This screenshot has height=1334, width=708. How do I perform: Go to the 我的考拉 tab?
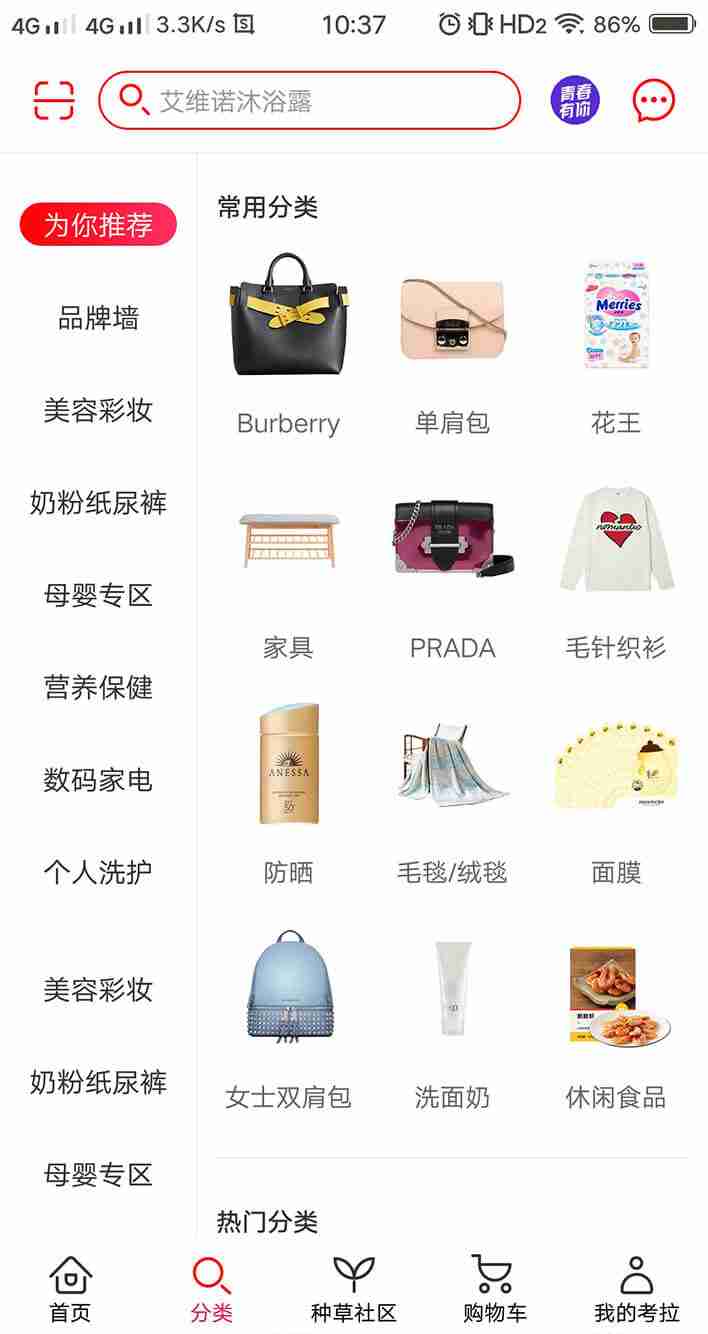click(x=637, y=1290)
